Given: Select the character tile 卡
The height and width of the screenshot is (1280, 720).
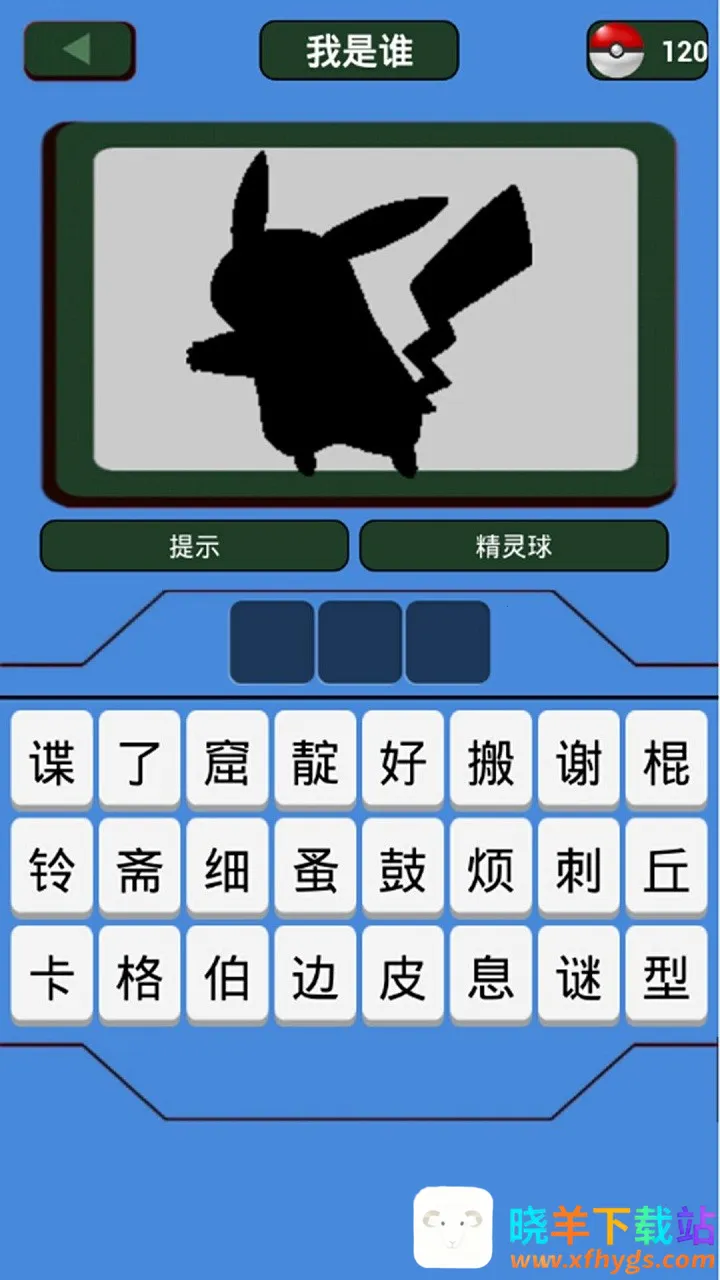Looking at the screenshot, I should tap(52, 975).
